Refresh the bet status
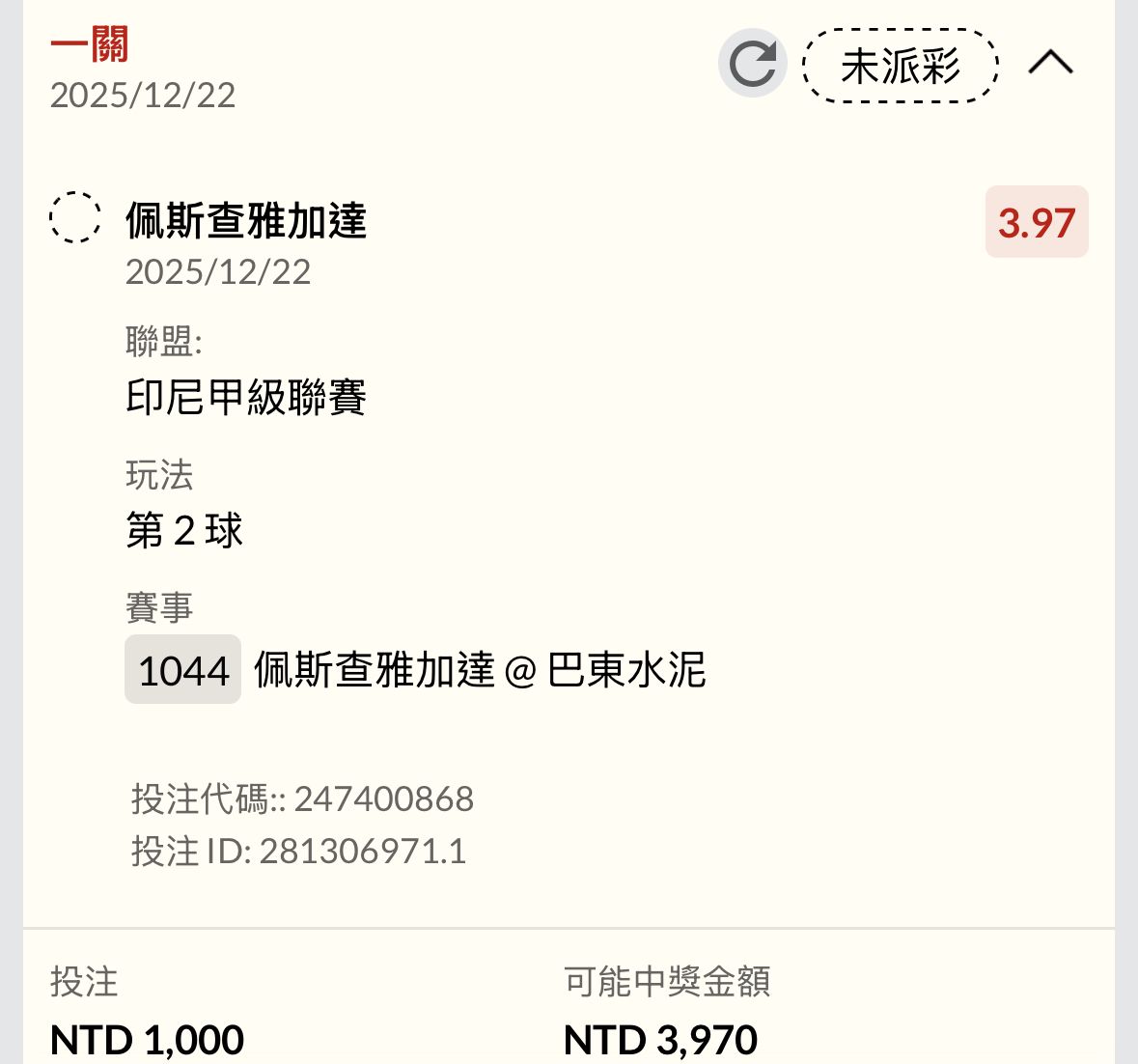 (752, 64)
